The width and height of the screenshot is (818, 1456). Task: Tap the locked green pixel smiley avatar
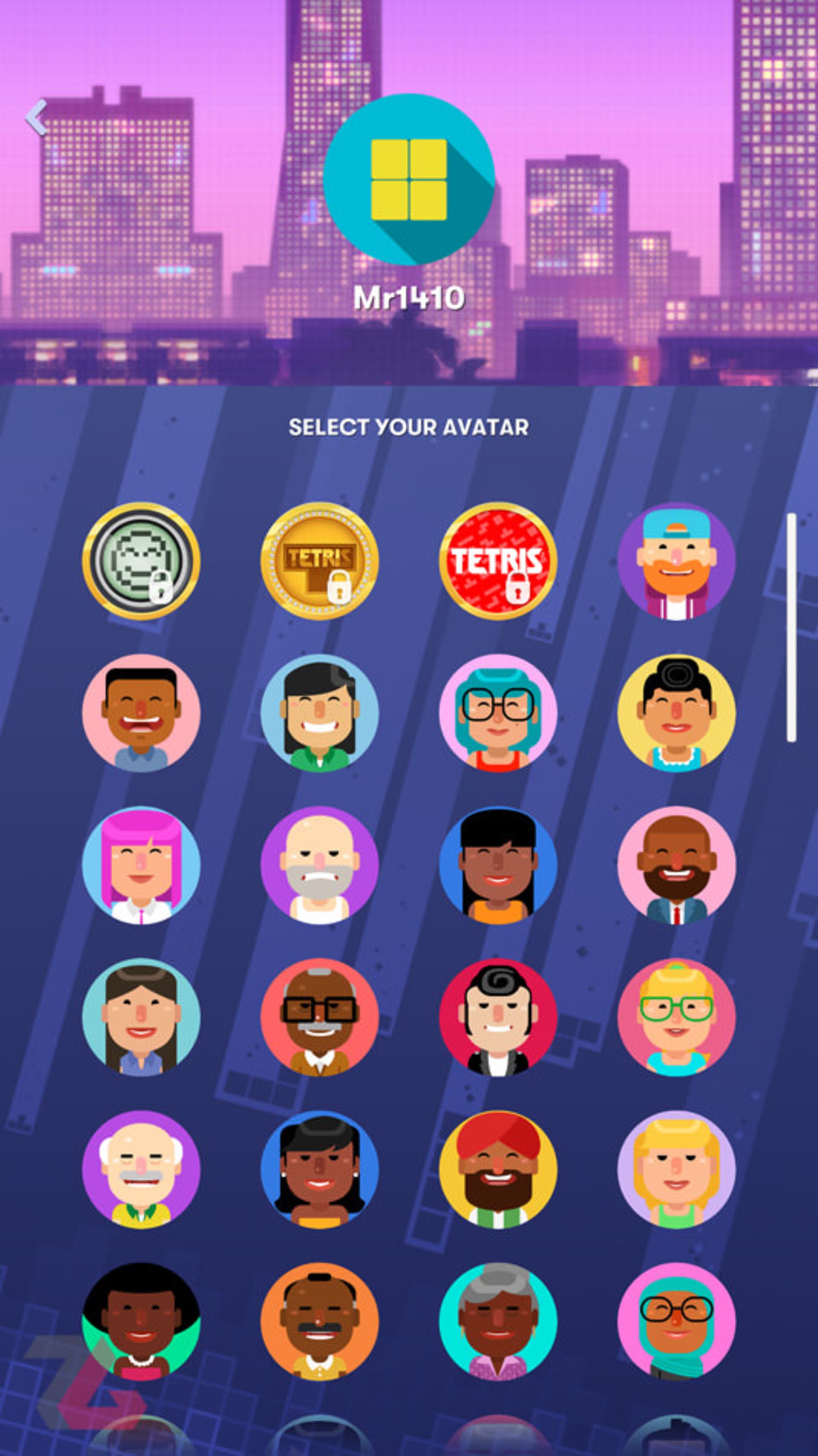pos(141,560)
